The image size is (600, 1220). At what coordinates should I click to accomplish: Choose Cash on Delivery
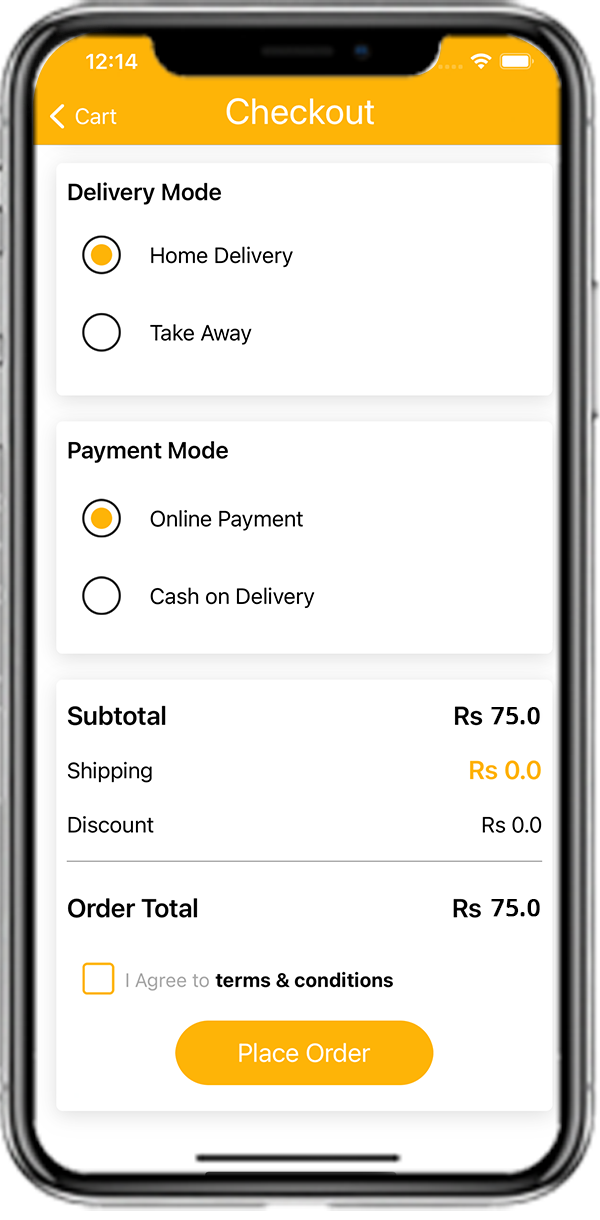tap(101, 597)
